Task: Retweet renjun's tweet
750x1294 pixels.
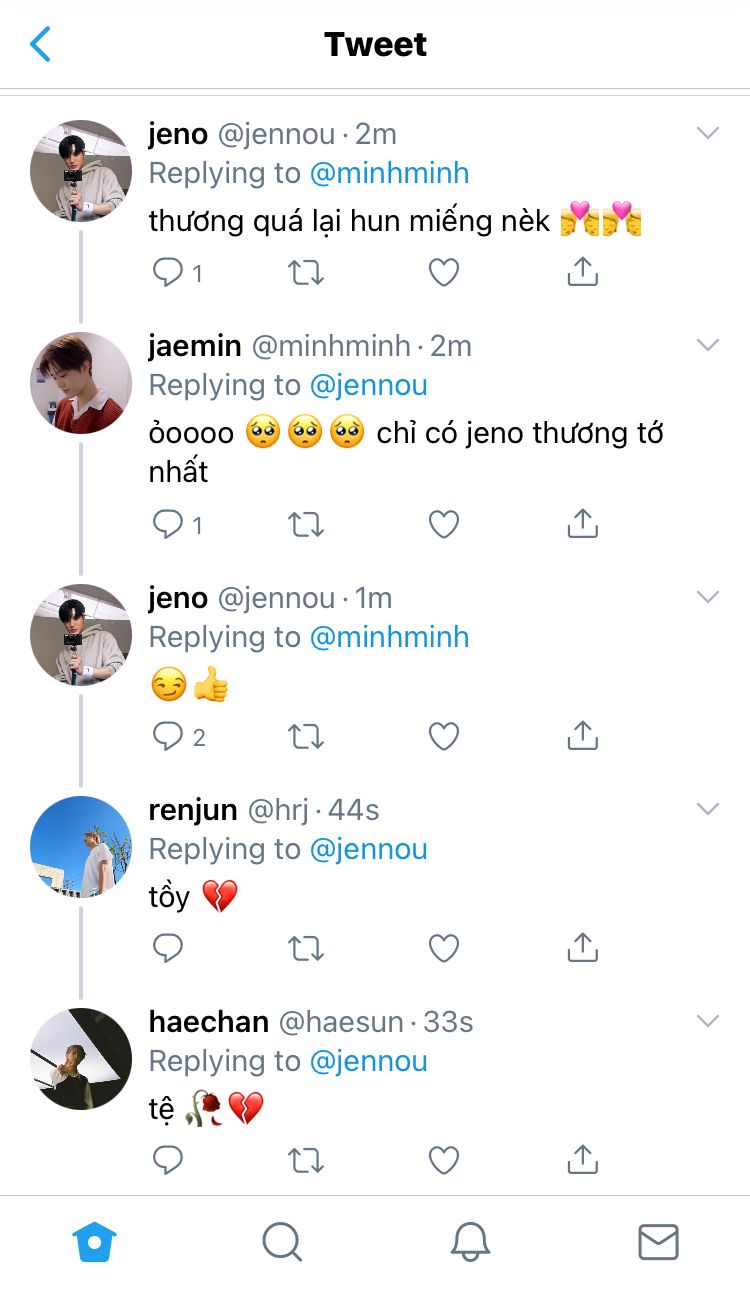Action: 305,948
